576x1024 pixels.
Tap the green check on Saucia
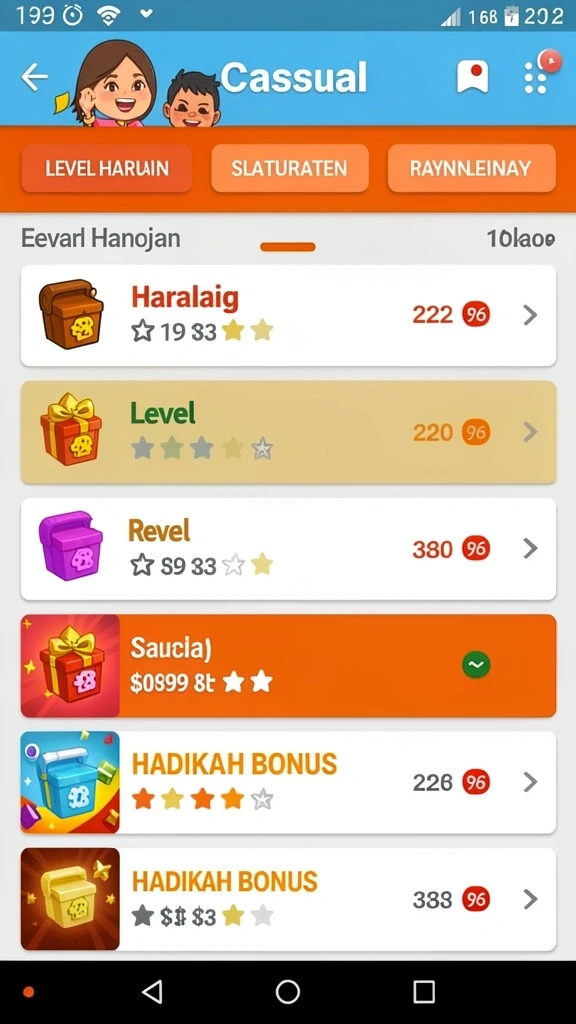[x=476, y=665]
